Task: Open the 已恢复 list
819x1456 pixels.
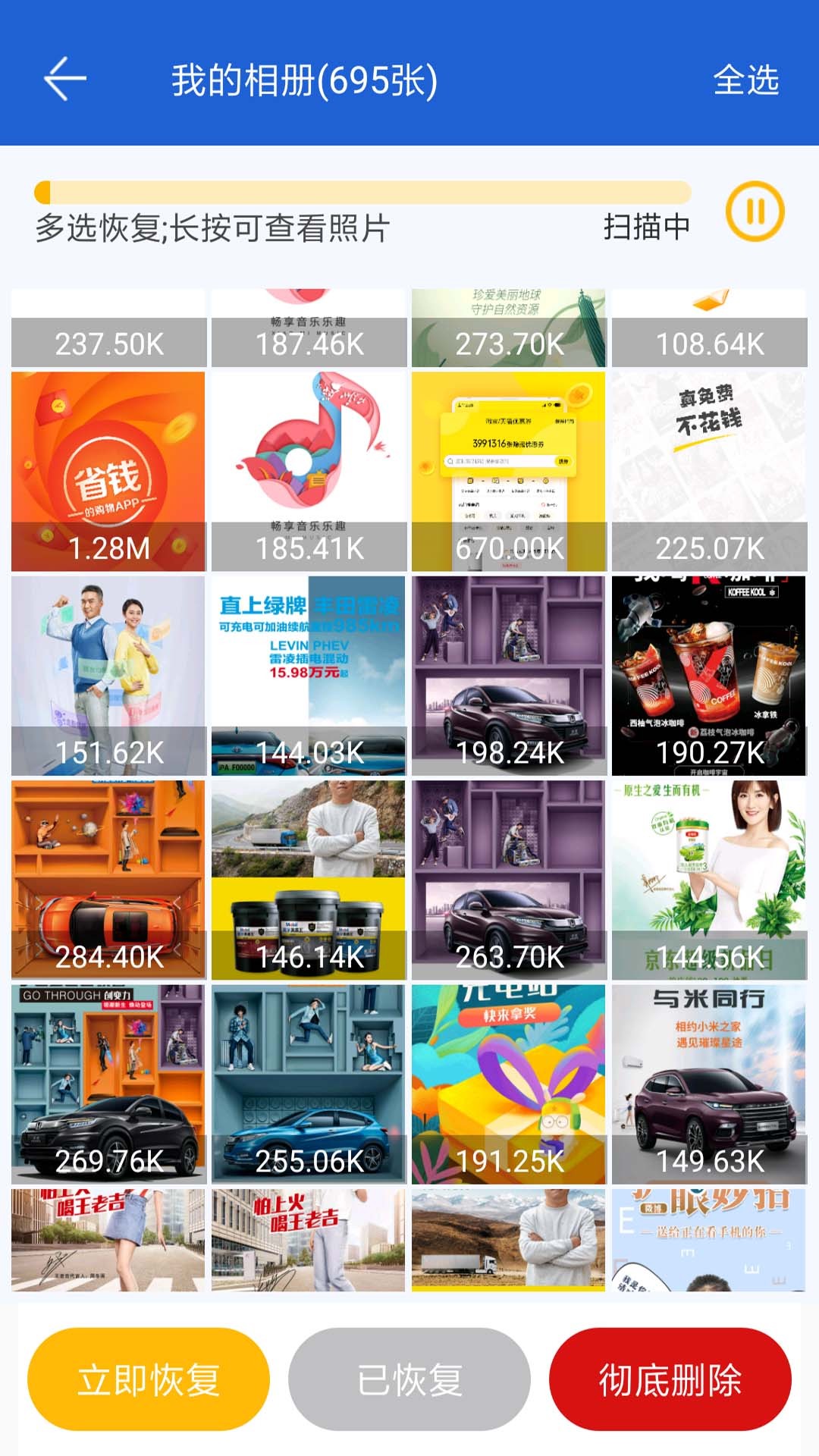Action: [x=409, y=1379]
